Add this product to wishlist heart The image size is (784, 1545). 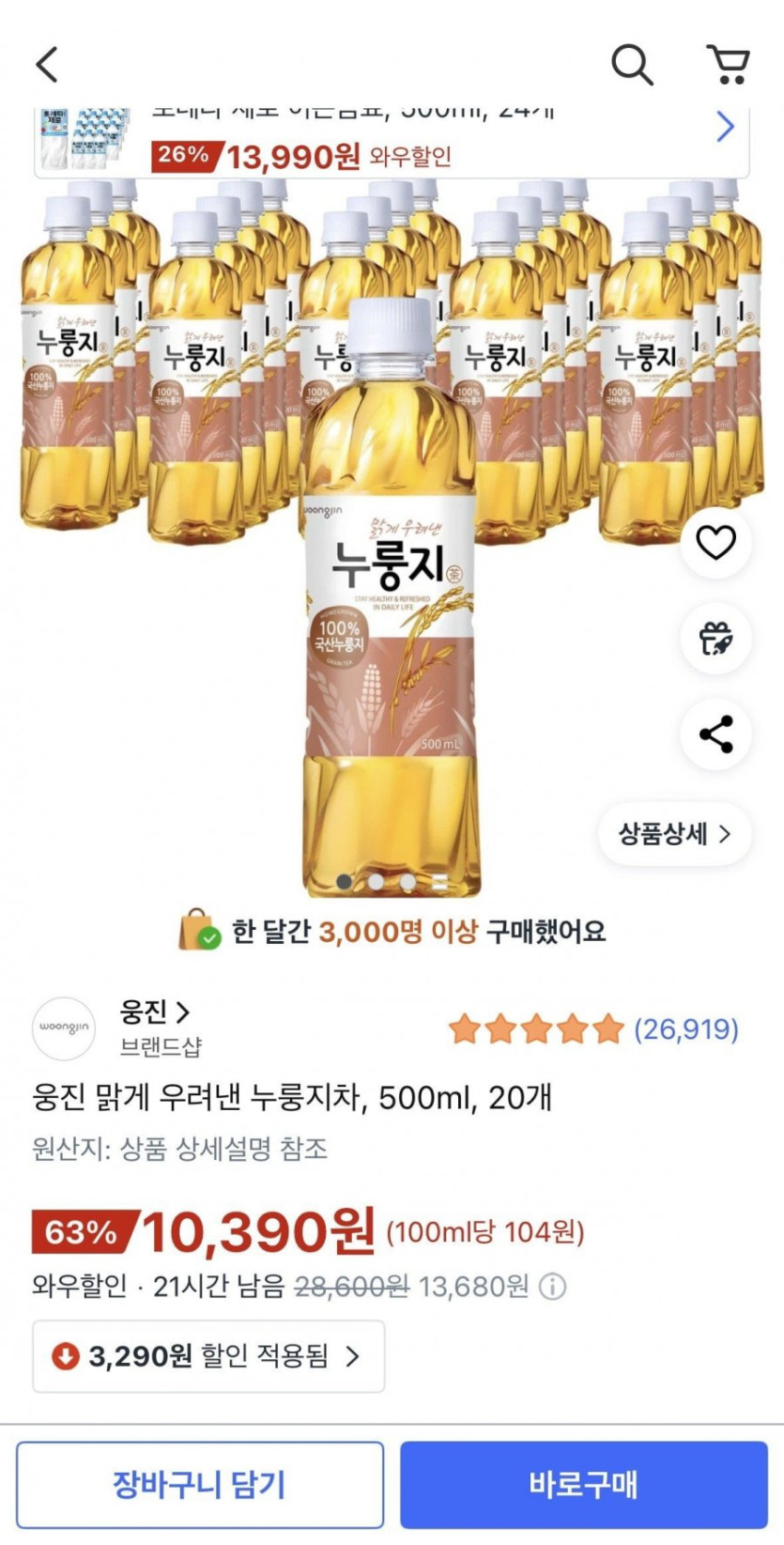tap(715, 543)
